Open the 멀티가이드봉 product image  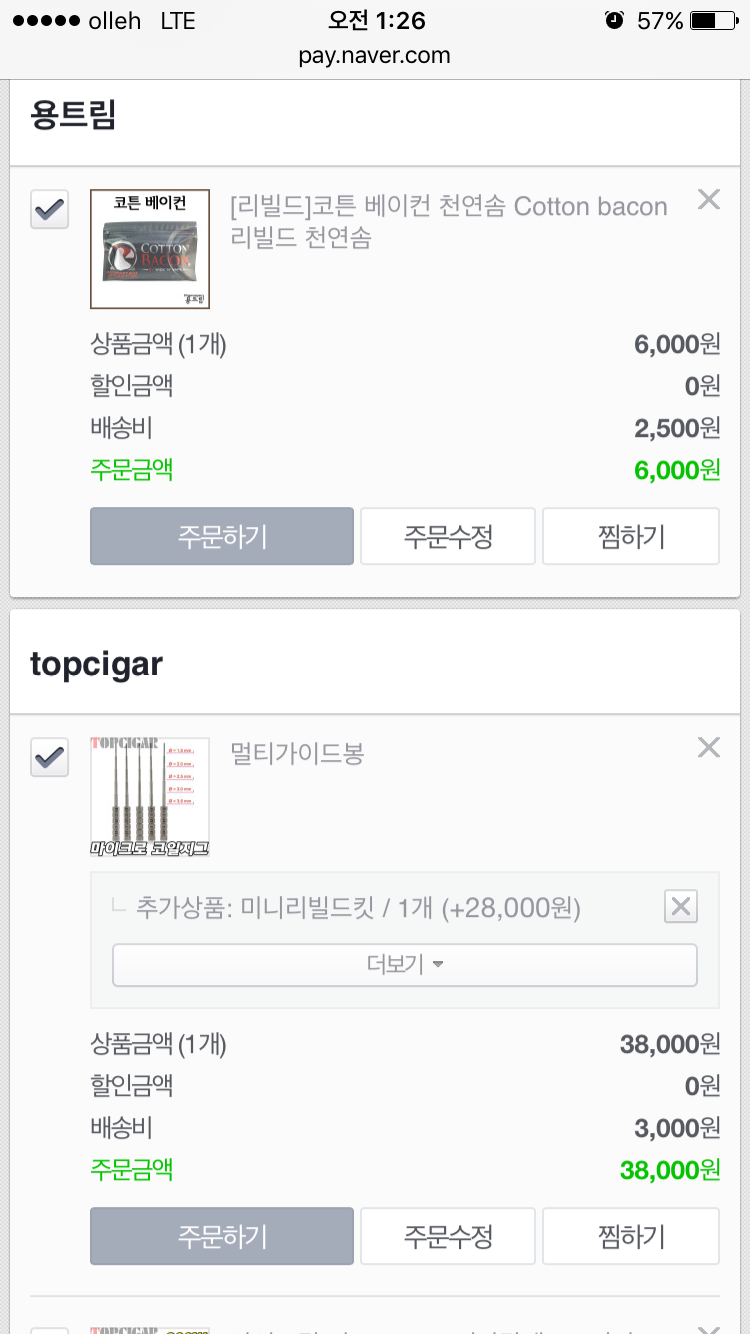click(150, 797)
